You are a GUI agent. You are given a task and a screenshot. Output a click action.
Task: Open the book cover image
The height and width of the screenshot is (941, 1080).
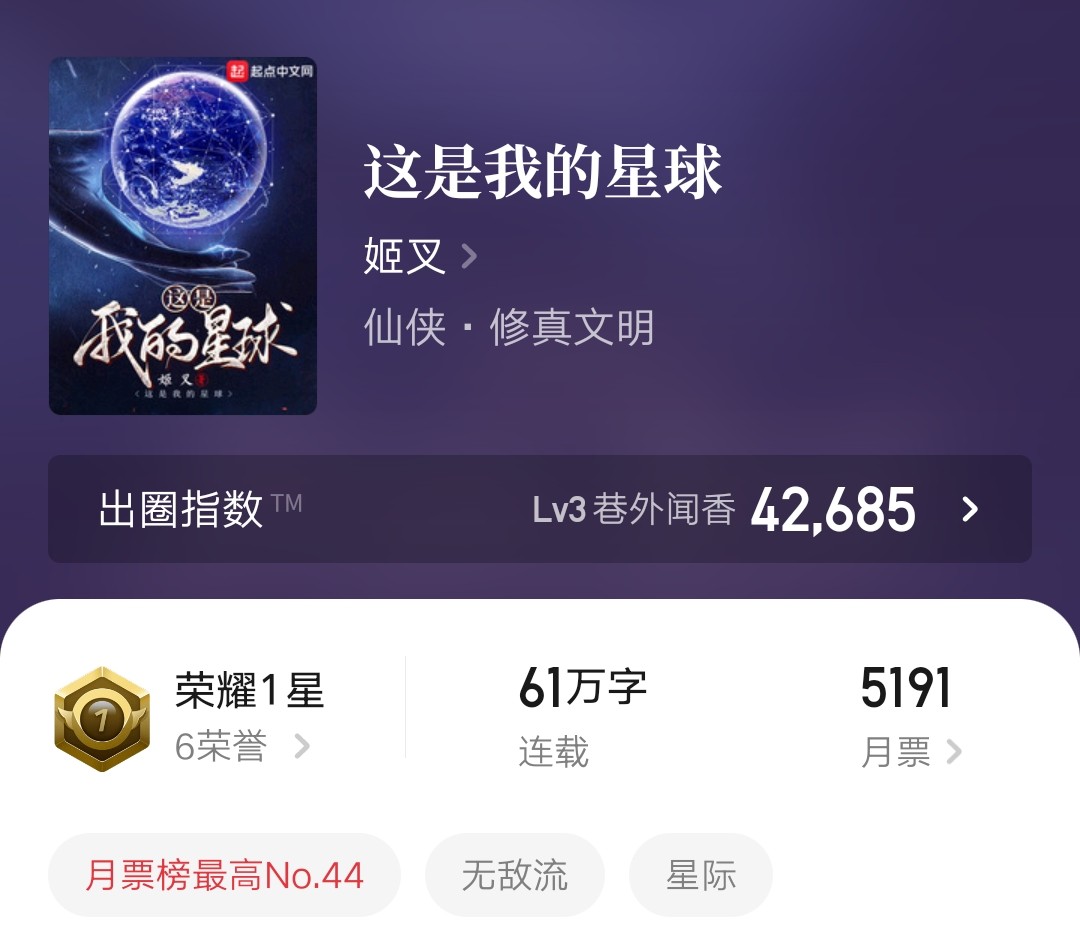pos(183,236)
